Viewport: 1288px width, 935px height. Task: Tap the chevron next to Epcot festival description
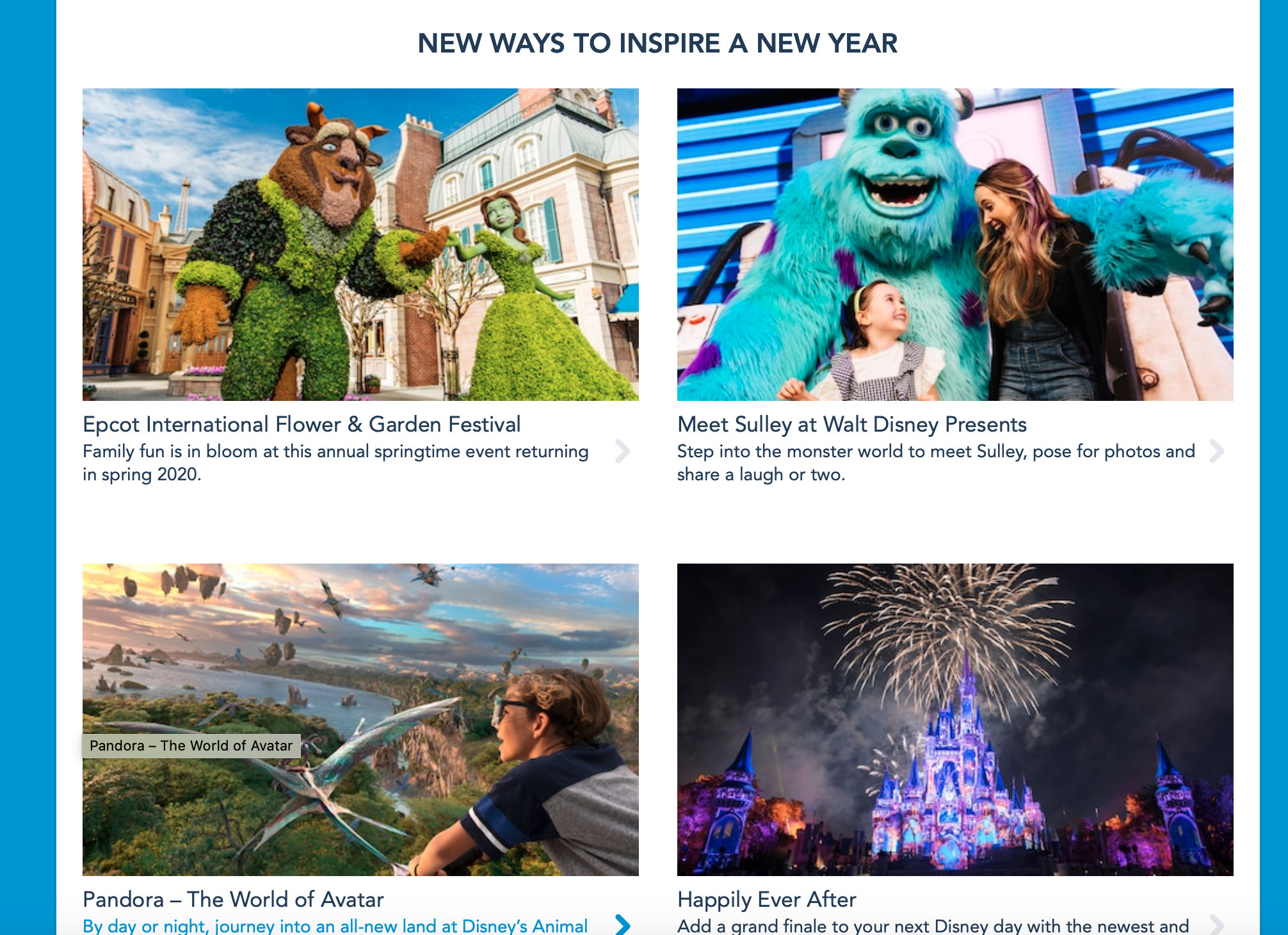pyautogui.click(x=622, y=451)
